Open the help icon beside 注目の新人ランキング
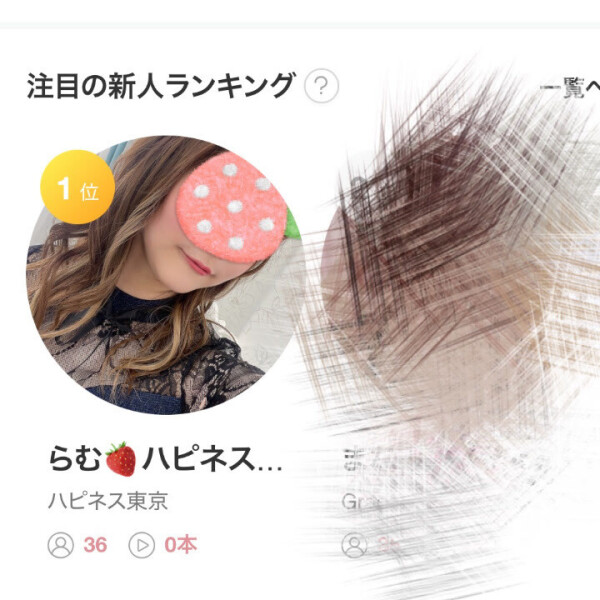Screen dimensions: 600x600 pyautogui.click(x=321, y=87)
